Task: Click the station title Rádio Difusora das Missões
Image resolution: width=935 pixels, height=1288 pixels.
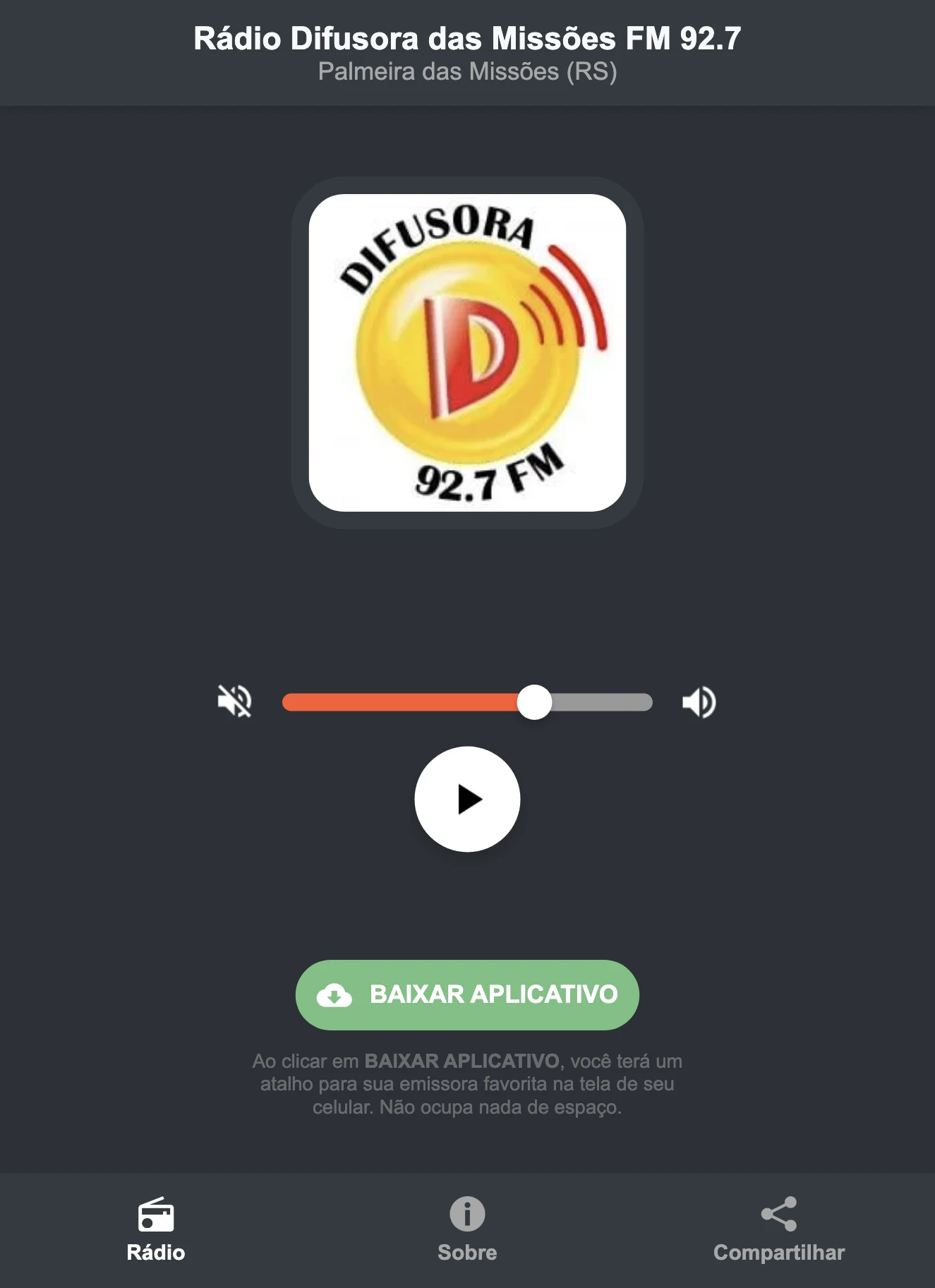Action: tap(467, 40)
